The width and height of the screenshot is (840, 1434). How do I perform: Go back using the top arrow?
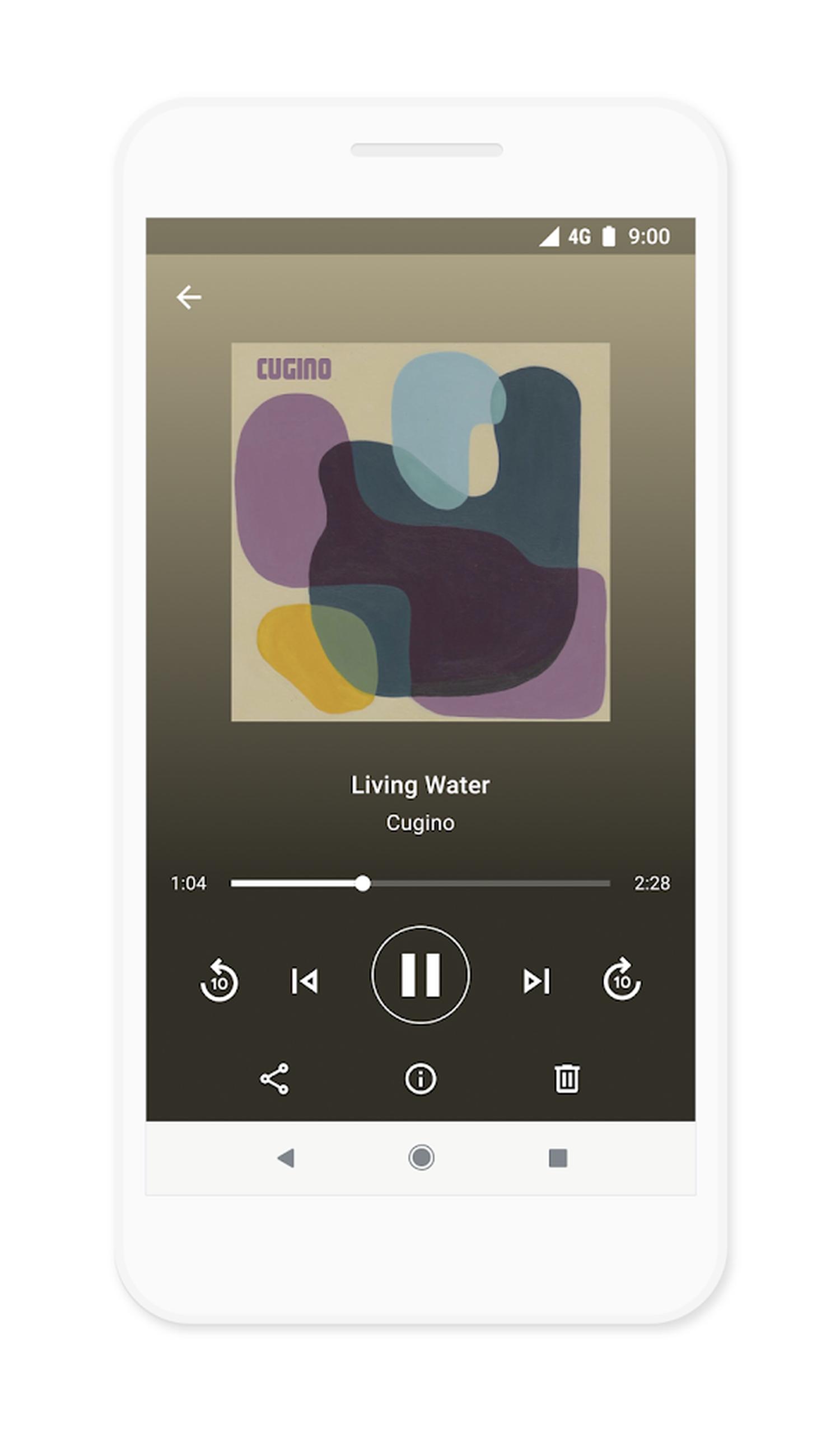click(x=188, y=297)
